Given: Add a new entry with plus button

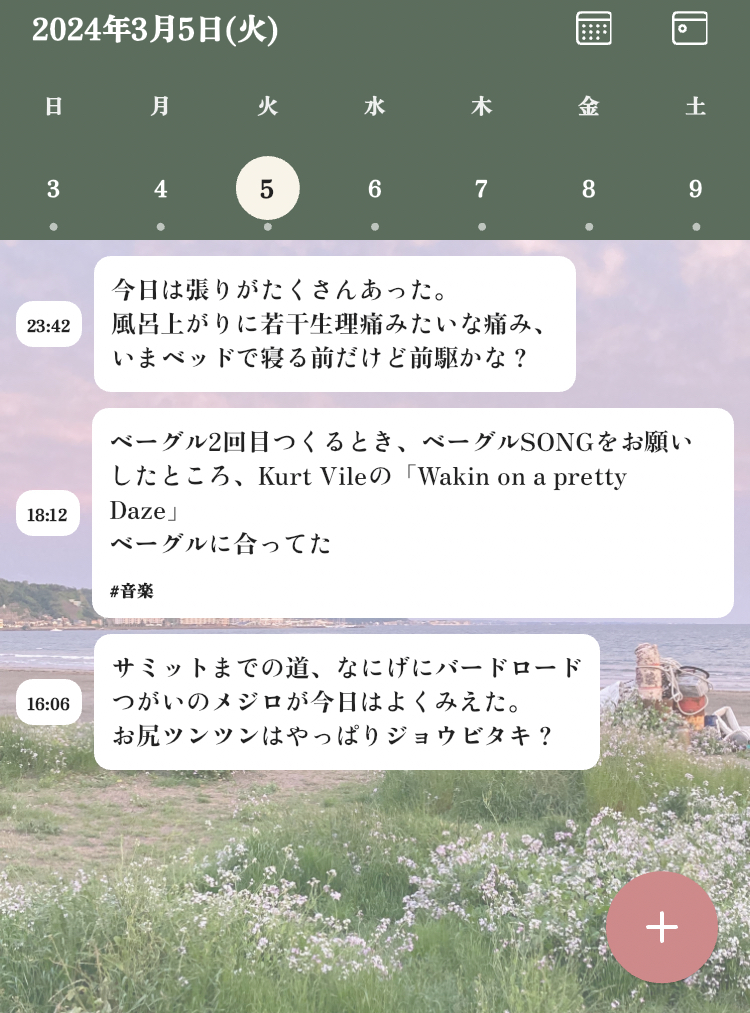Looking at the screenshot, I should click(x=662, y=927).
